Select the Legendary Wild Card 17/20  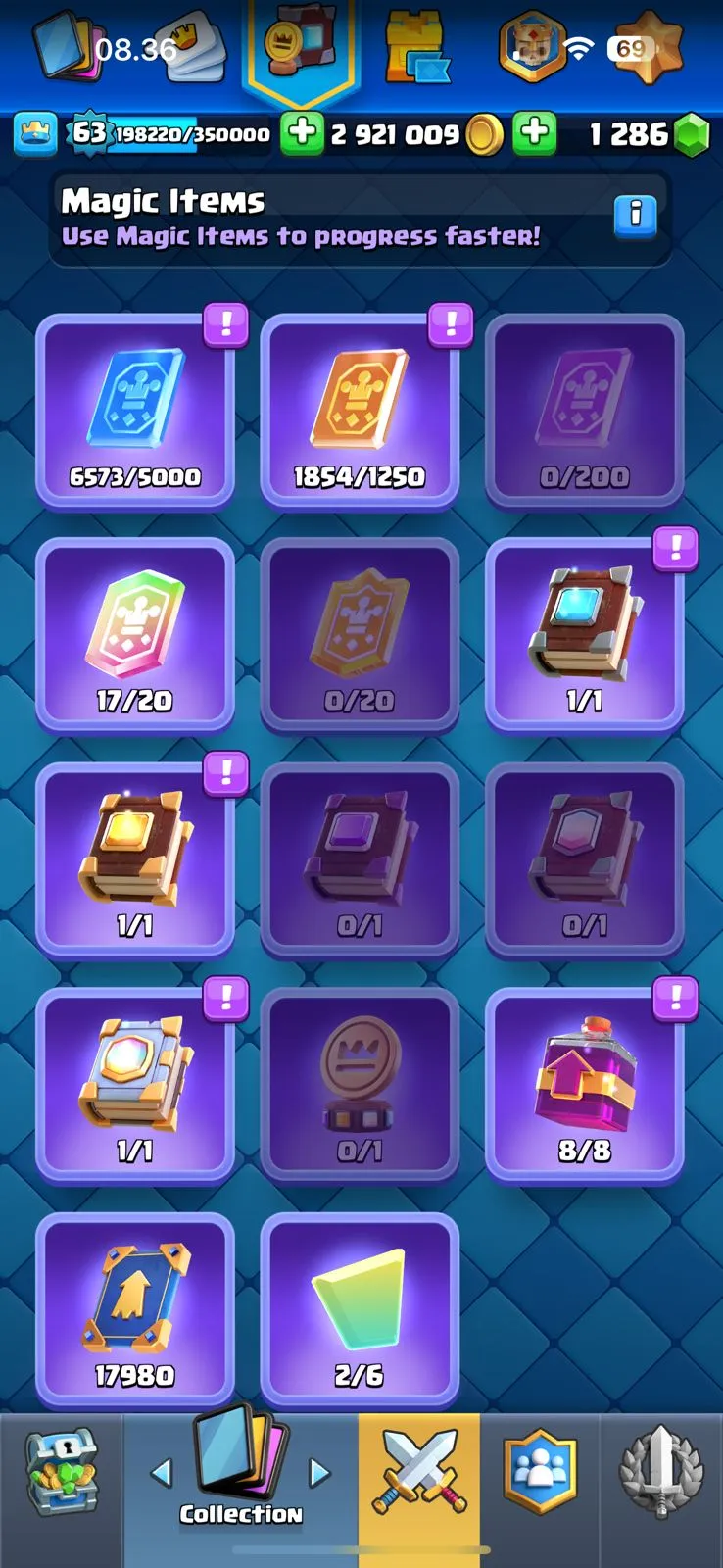(135, 635)
